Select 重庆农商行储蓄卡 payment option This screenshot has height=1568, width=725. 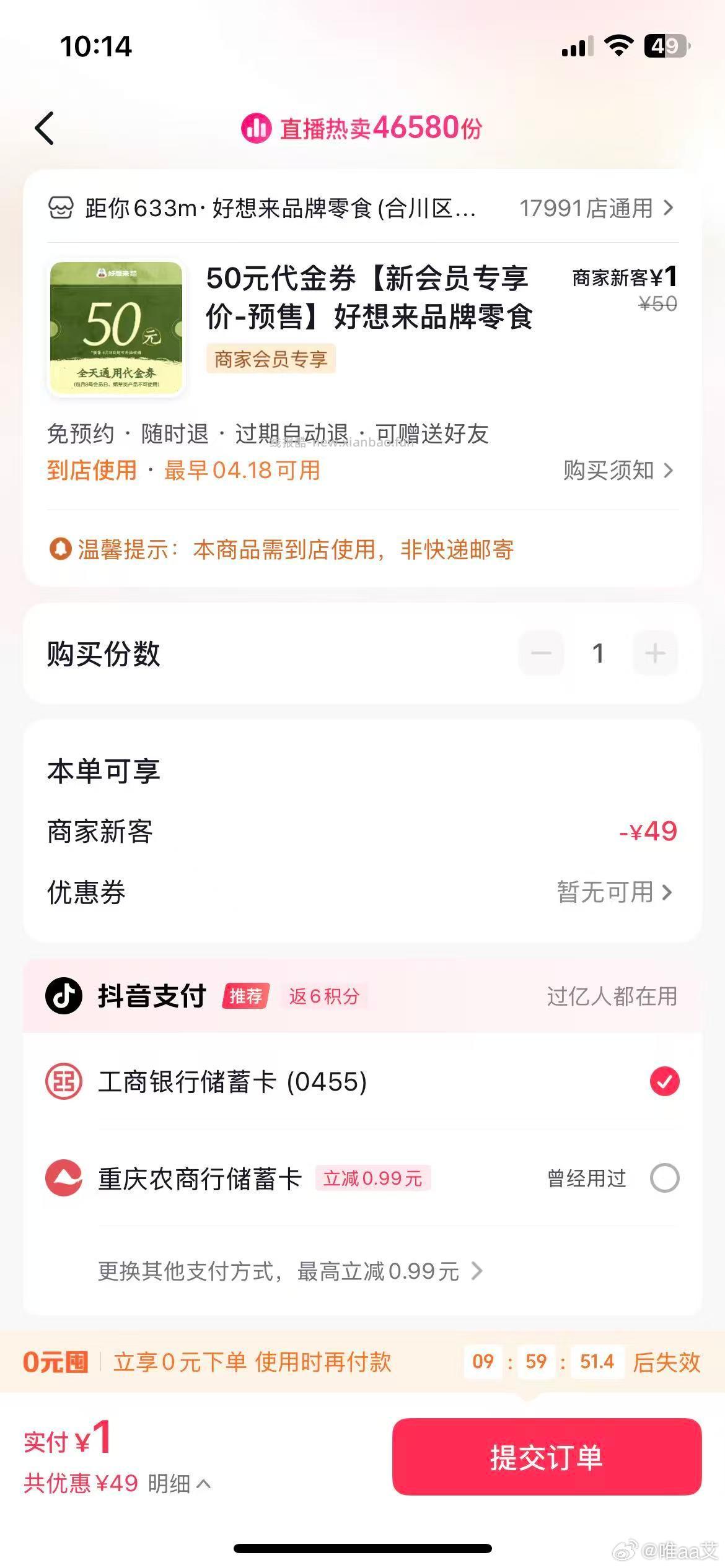click(666, 1178)
